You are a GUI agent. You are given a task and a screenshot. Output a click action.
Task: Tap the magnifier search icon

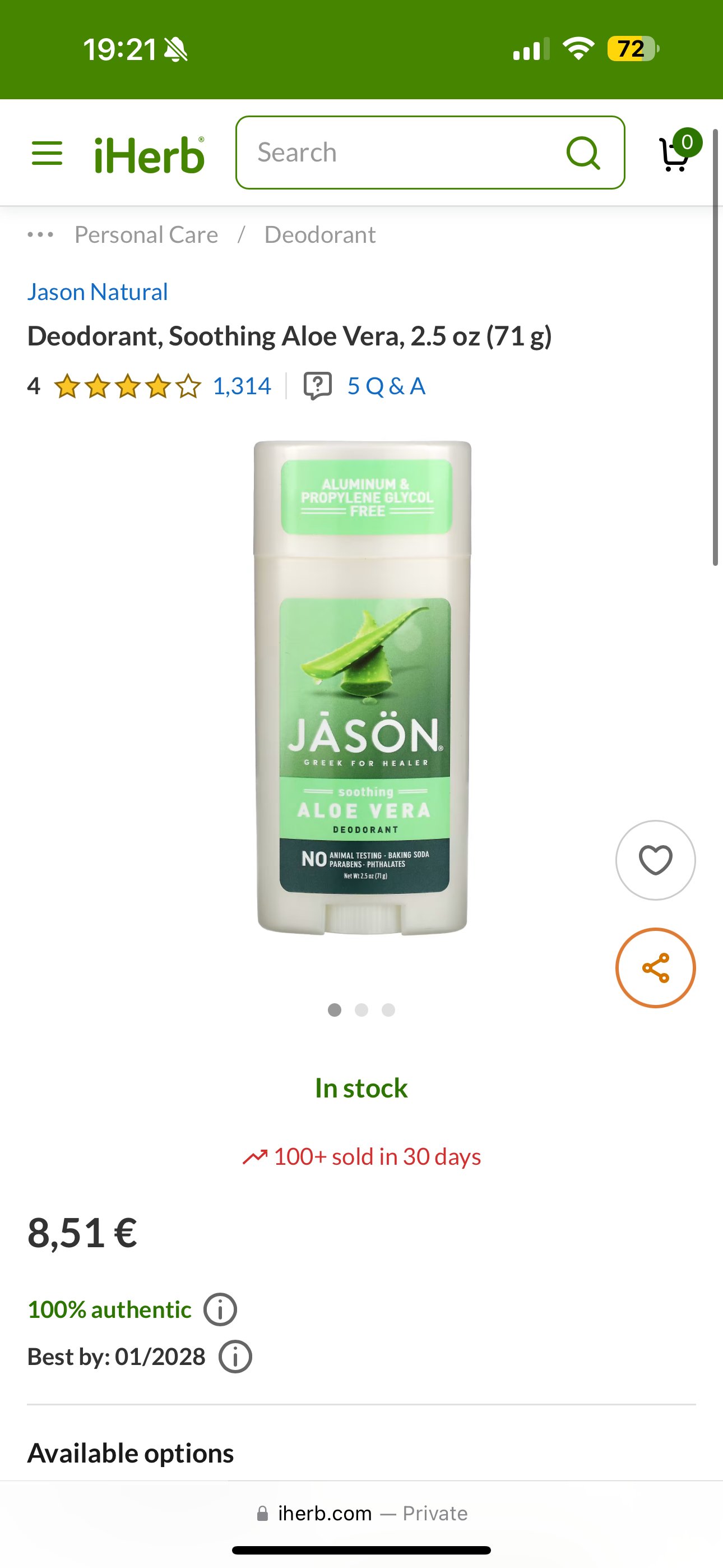(583, 152)
